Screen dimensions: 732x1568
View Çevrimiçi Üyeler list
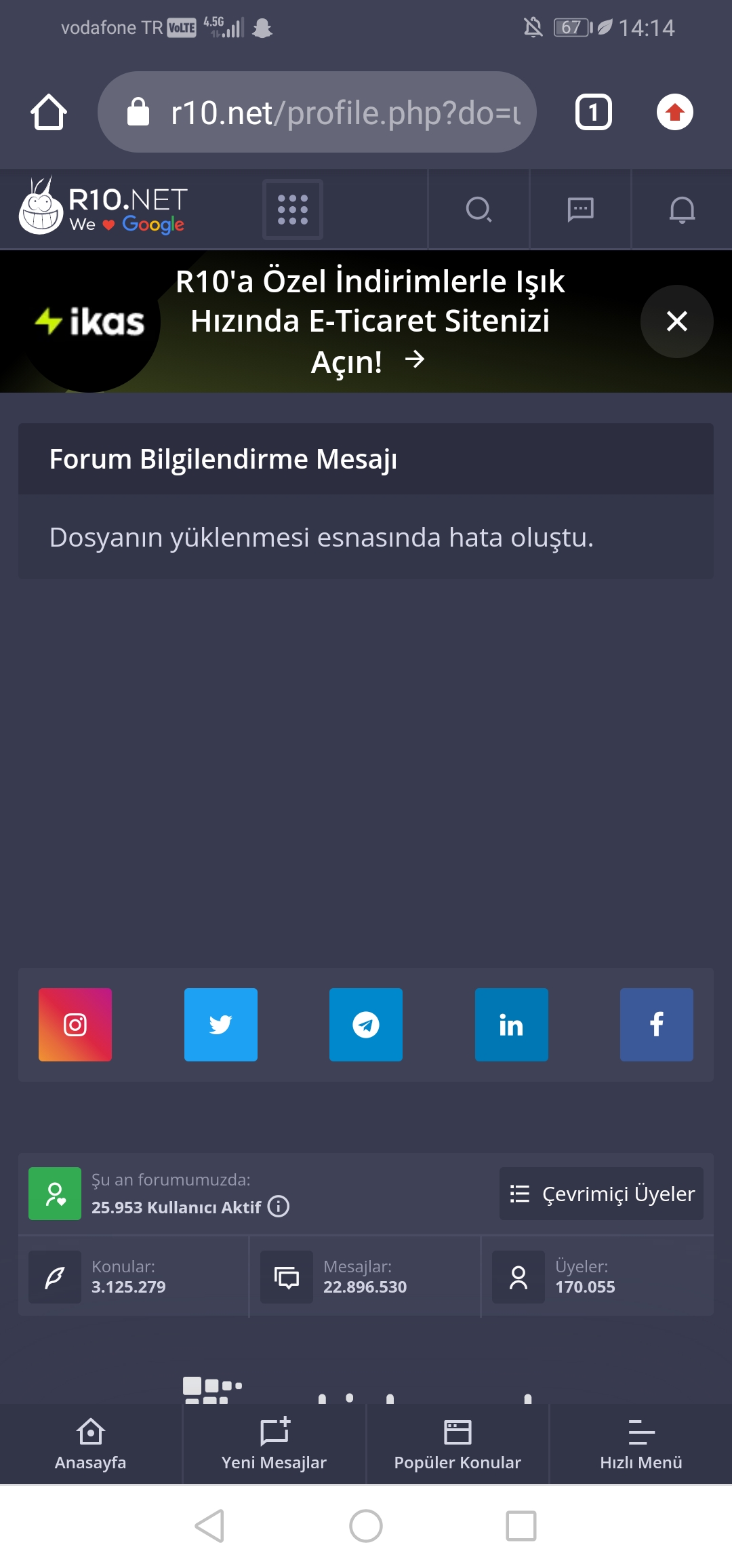(601, 1194)
